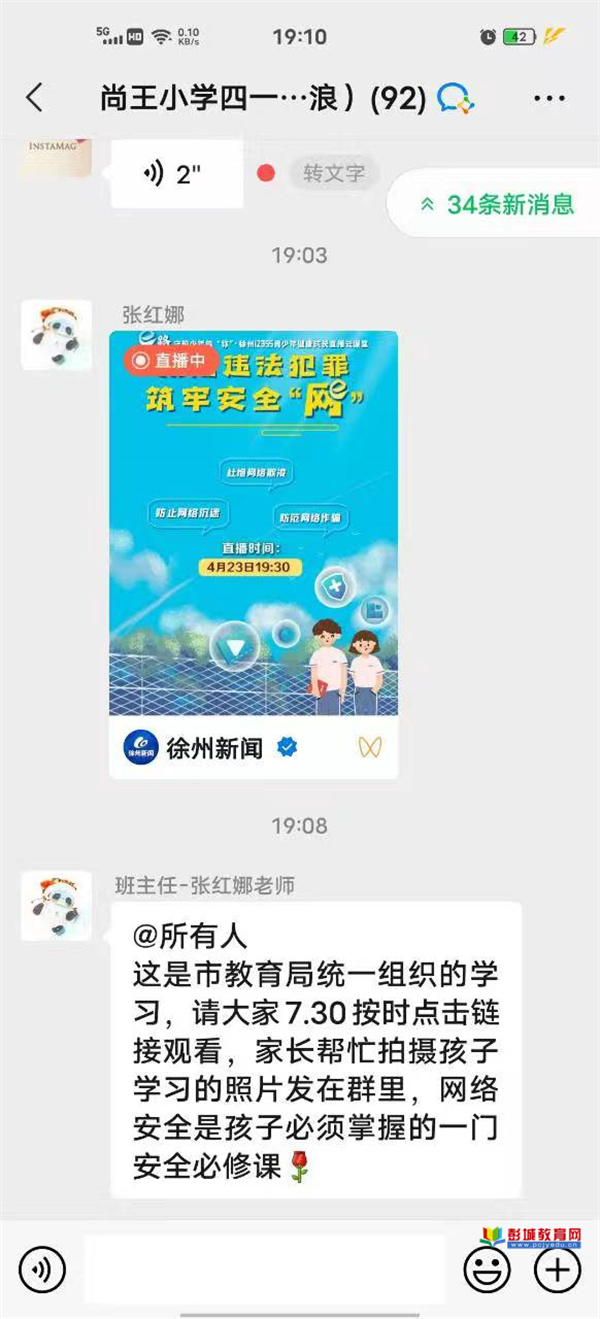This screenshot has height=1319, width=600.
Task: Open the 徐州新闻 live stream card
Action: click(253, 550)
